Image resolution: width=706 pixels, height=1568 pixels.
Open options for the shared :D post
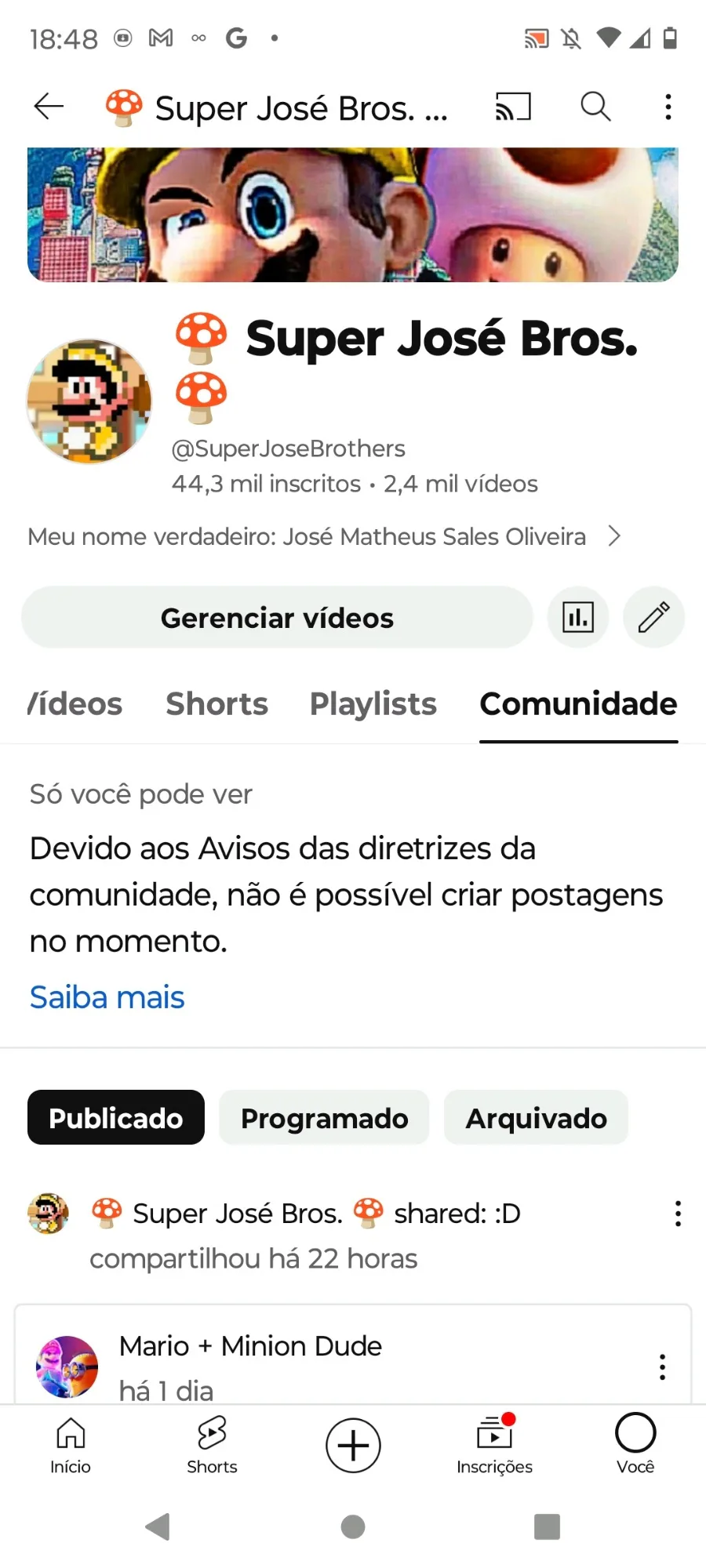[x=678, y=1214]
